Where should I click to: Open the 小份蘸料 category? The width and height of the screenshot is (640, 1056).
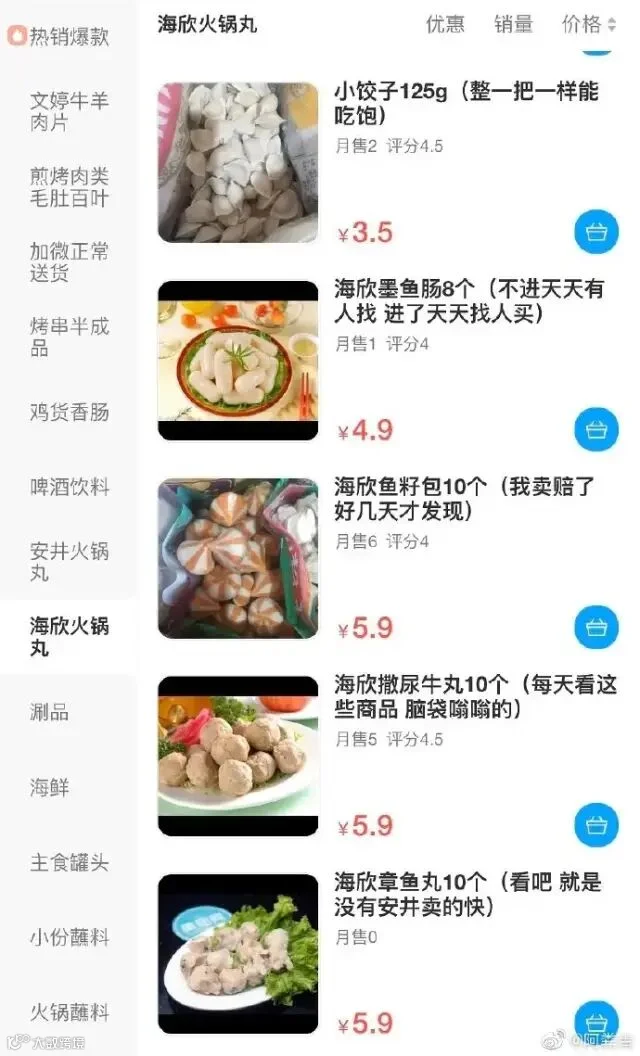click(69, 937)
